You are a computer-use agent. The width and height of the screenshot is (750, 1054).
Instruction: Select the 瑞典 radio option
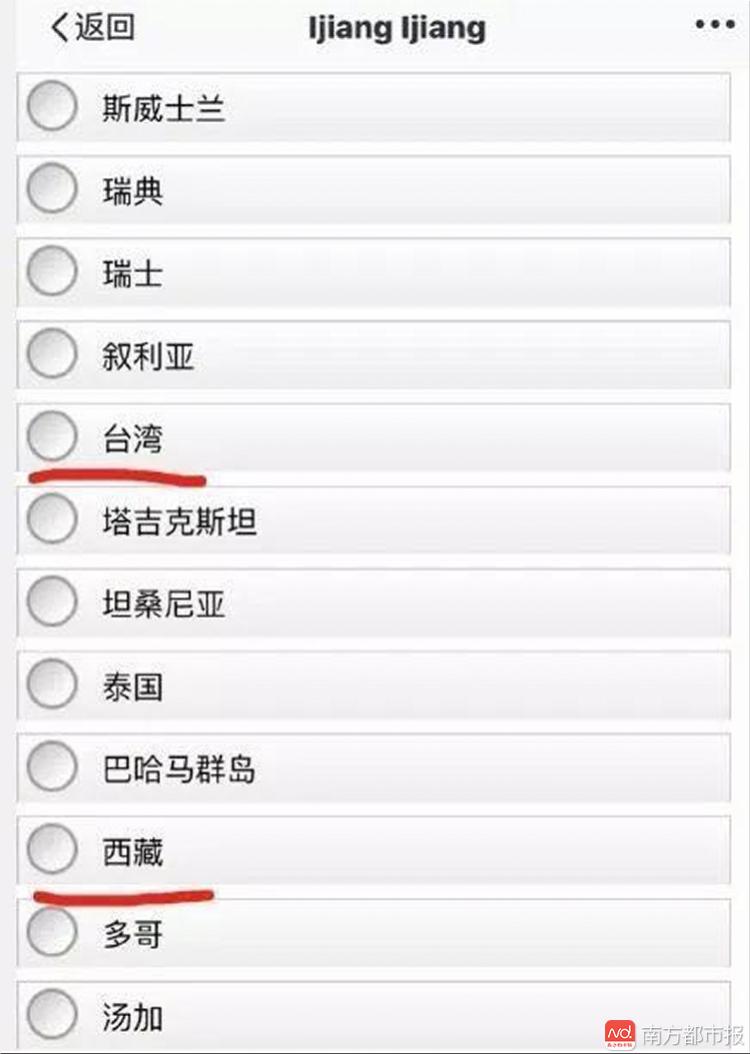[x=52, y=189]
